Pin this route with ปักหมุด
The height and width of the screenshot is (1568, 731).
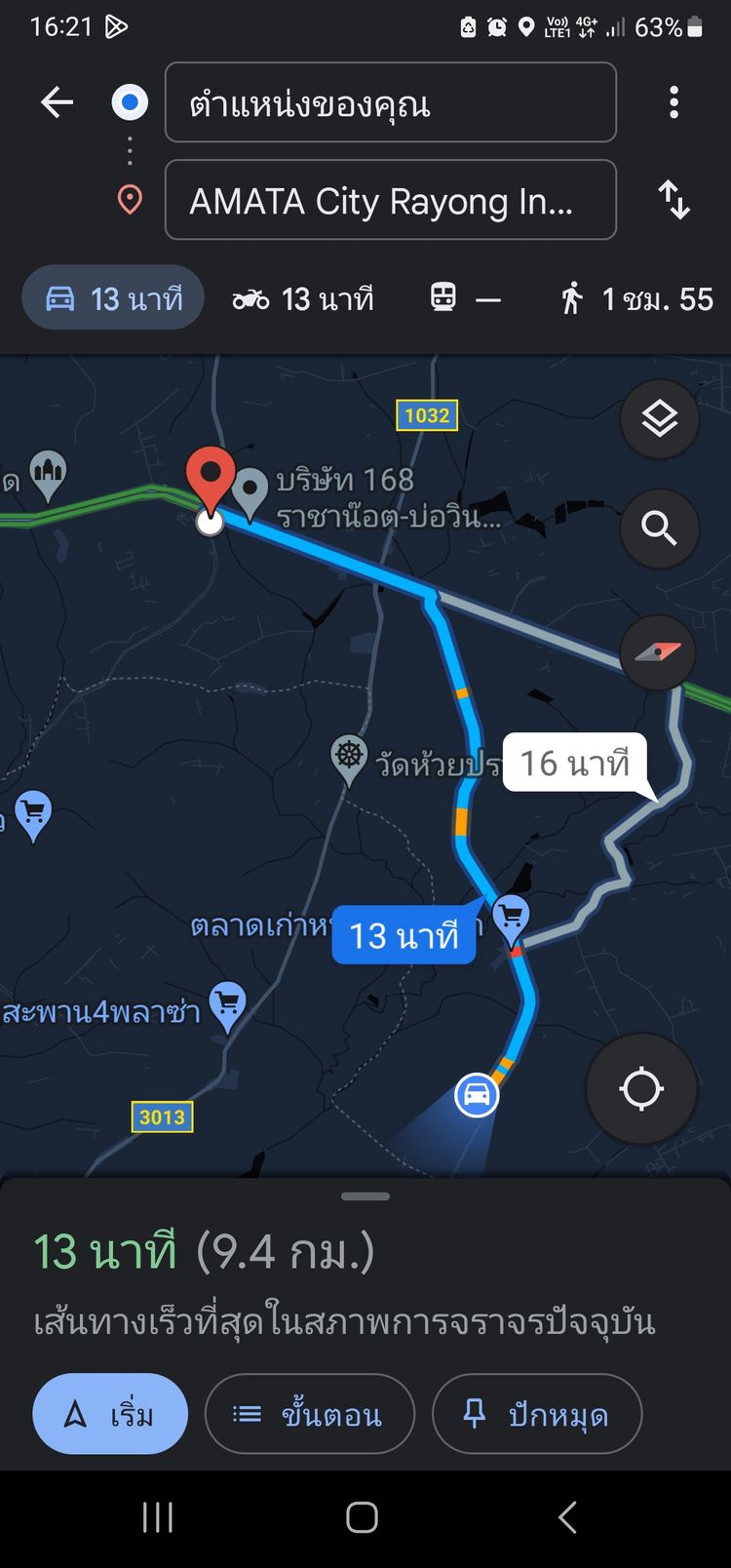536,1414
